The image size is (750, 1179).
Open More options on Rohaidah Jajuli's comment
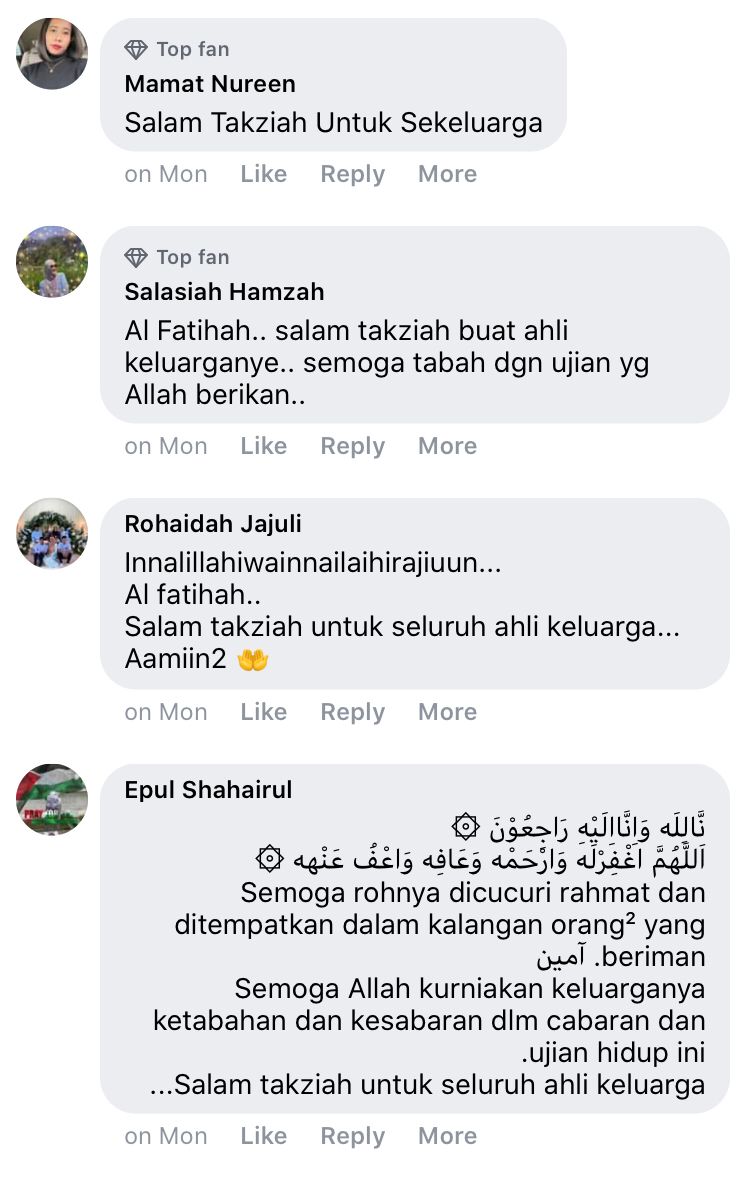point(447,712)
